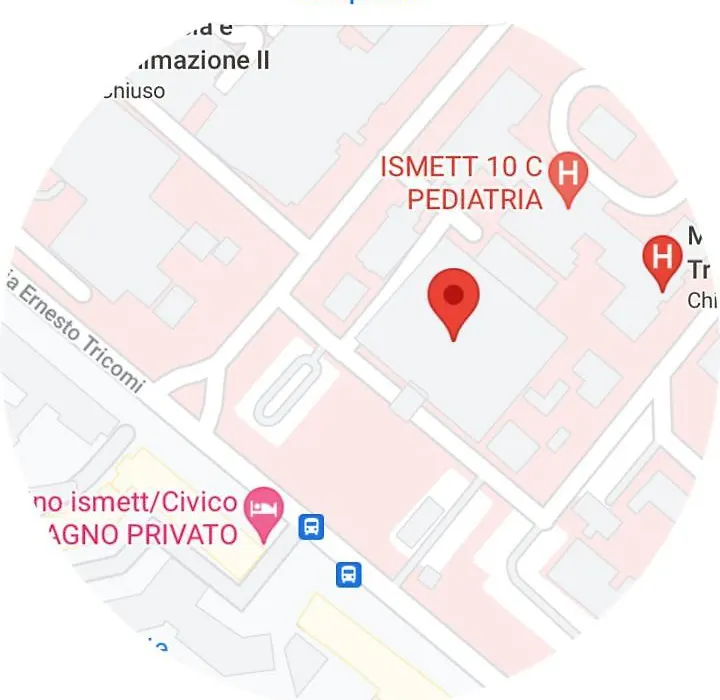Open the hospital marker beside the cut-off "Tr" label
Viewport: 720px width, 700px height.
661,259
